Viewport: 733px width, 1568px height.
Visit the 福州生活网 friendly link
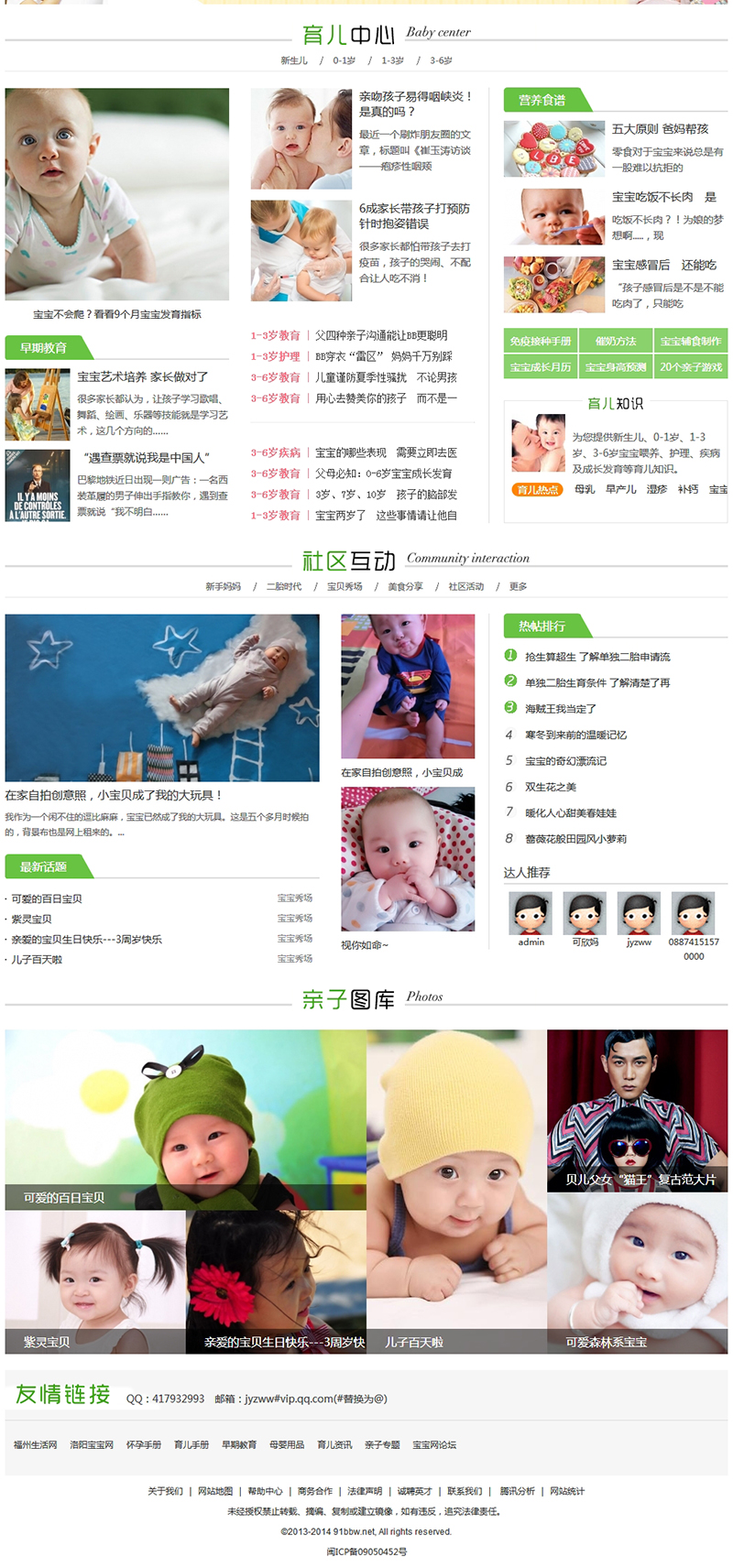click(x=35, y=1444)
